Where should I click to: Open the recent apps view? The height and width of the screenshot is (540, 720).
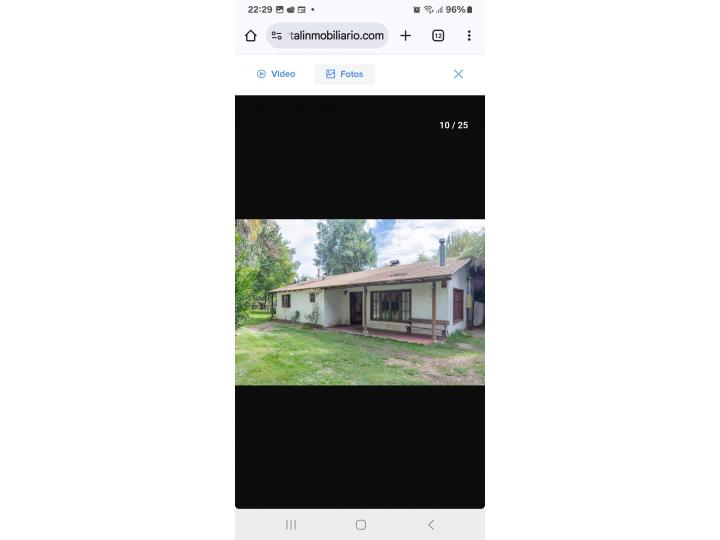pos(291,524)
